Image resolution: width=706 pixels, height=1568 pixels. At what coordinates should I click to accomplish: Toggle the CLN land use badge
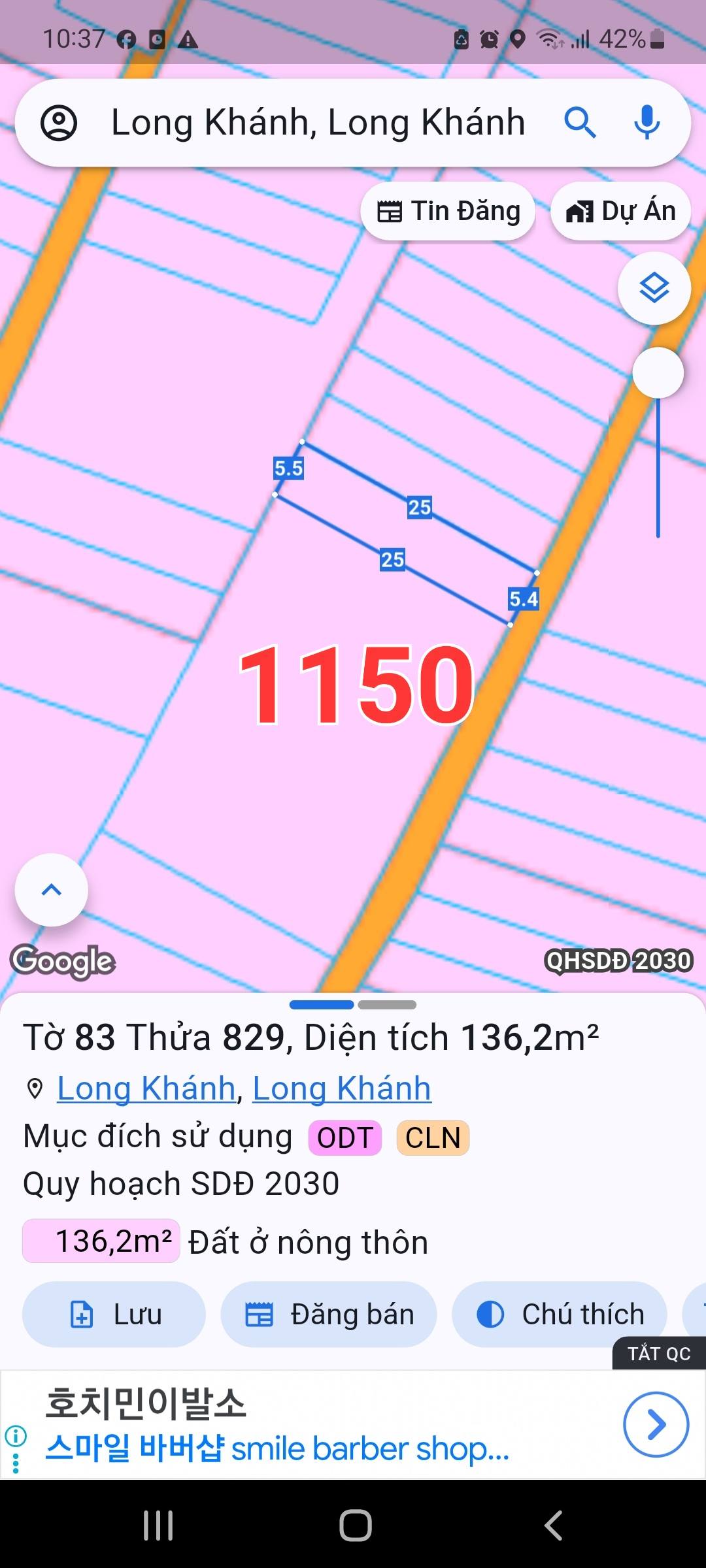point(433,1137)
